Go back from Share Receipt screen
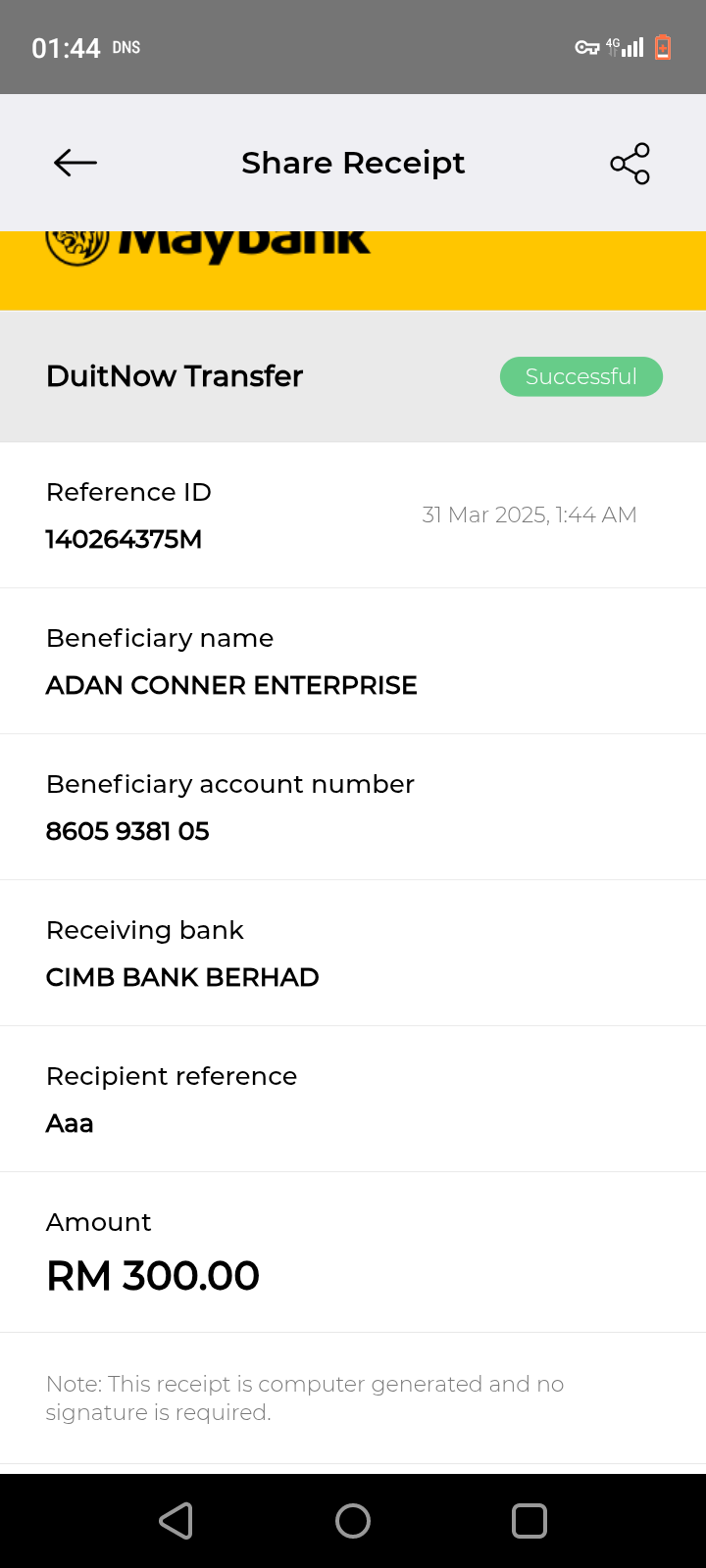 76,163
